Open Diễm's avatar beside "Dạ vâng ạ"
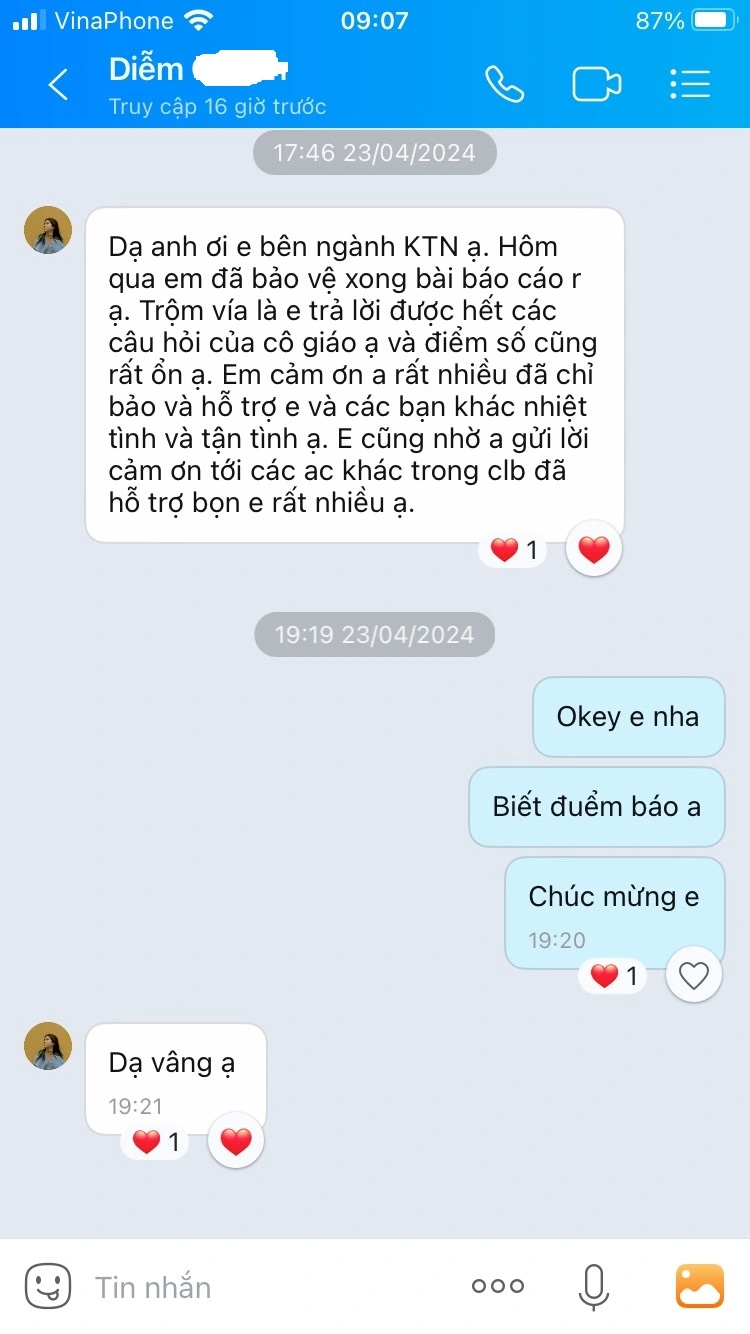The height and width of the screenshot is (1334, 750). (48, 1046)
